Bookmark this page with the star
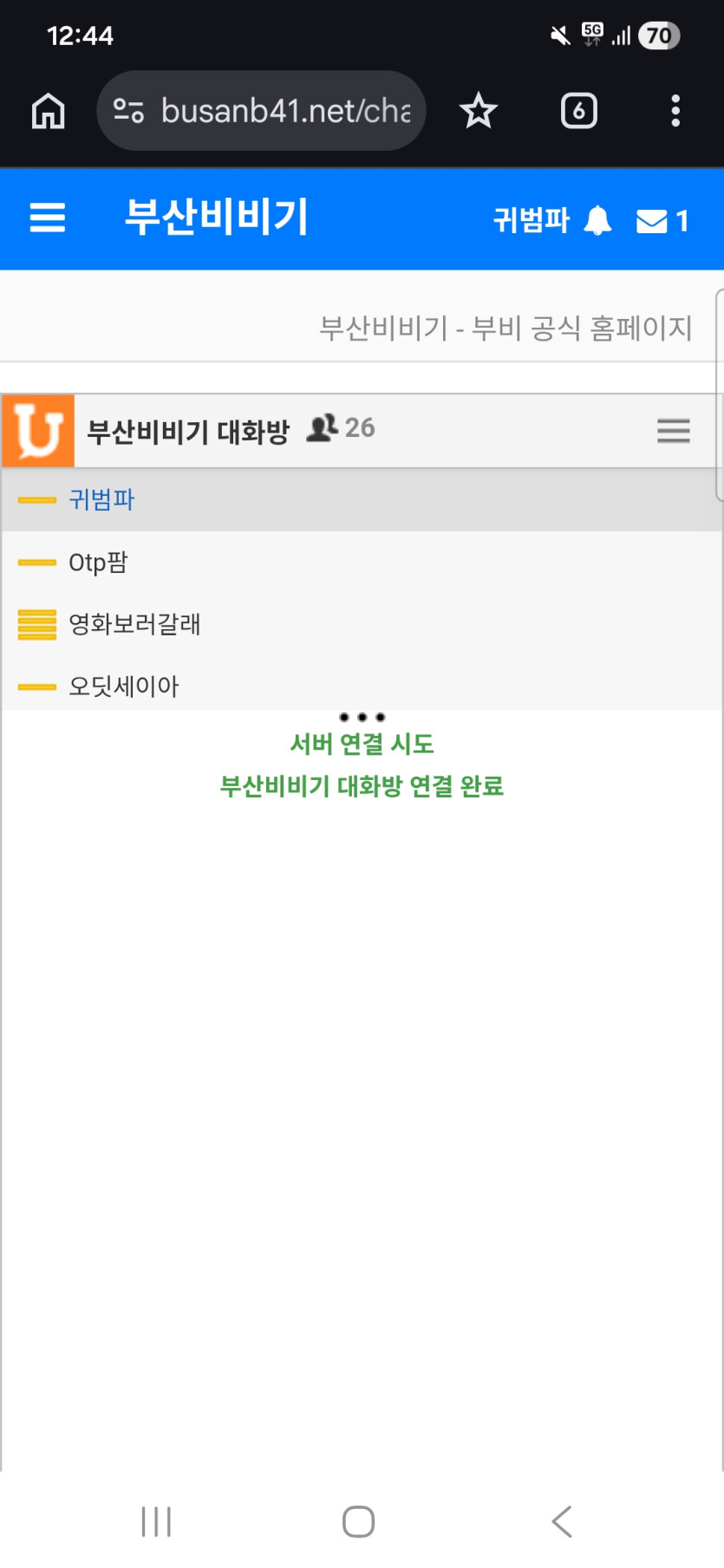 click(479, 111)
